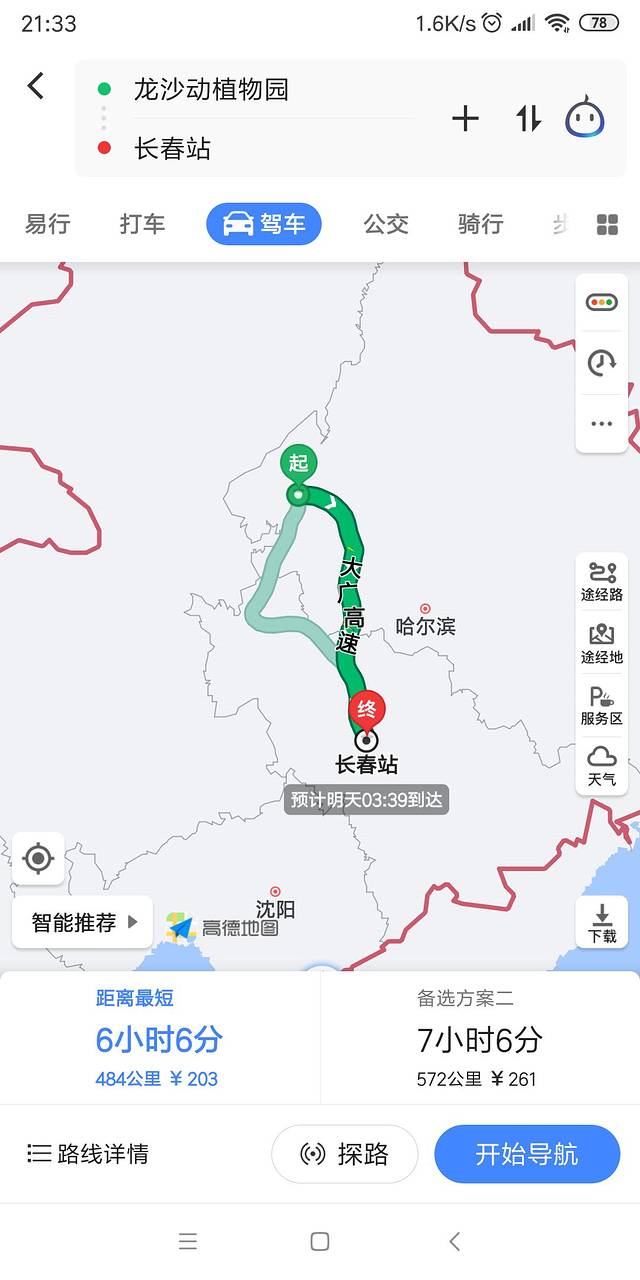640x1280 pixels.
Task: Swap start and destination points
Action: [528, 119]
